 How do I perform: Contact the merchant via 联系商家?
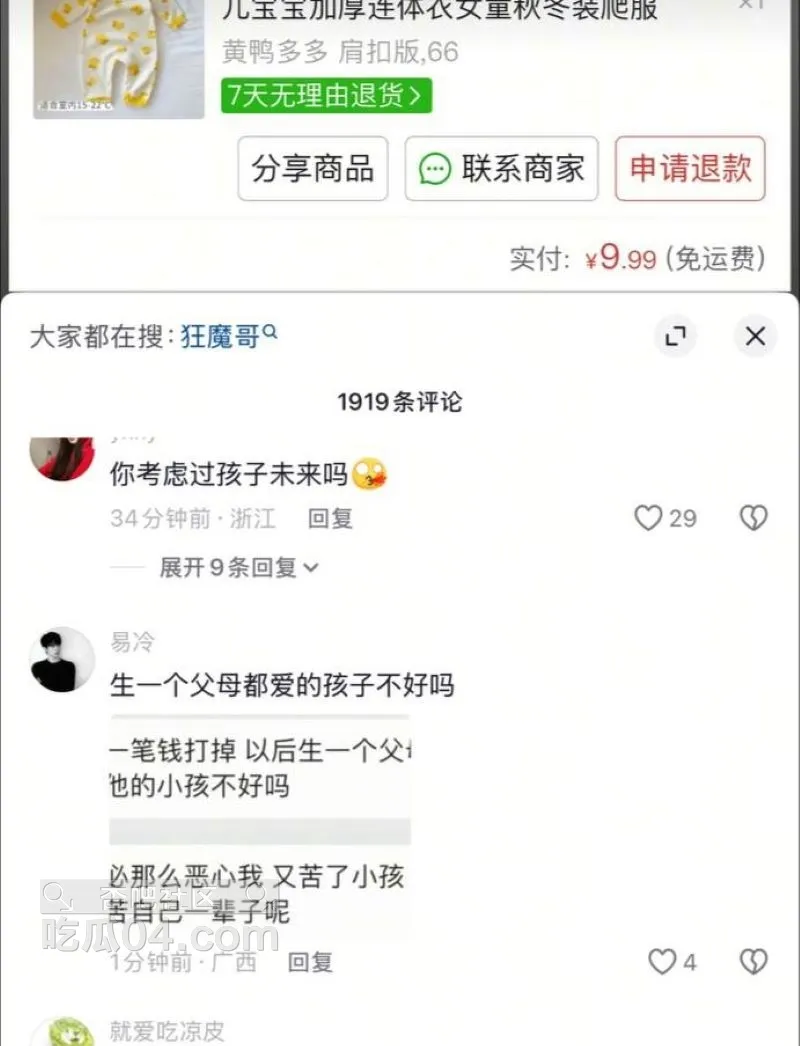click(x=501, y=169)
